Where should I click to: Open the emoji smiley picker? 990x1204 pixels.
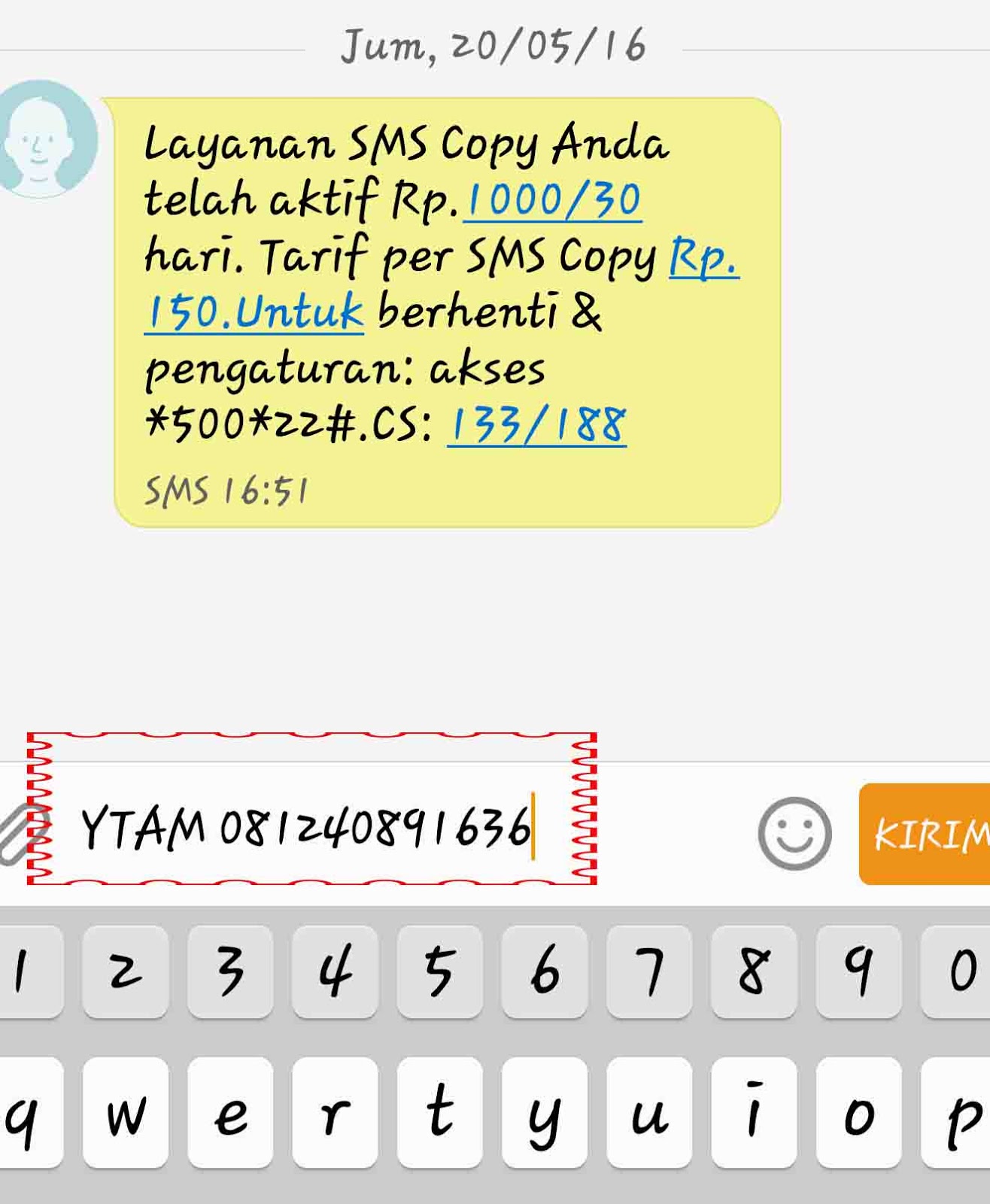[794, 833]
